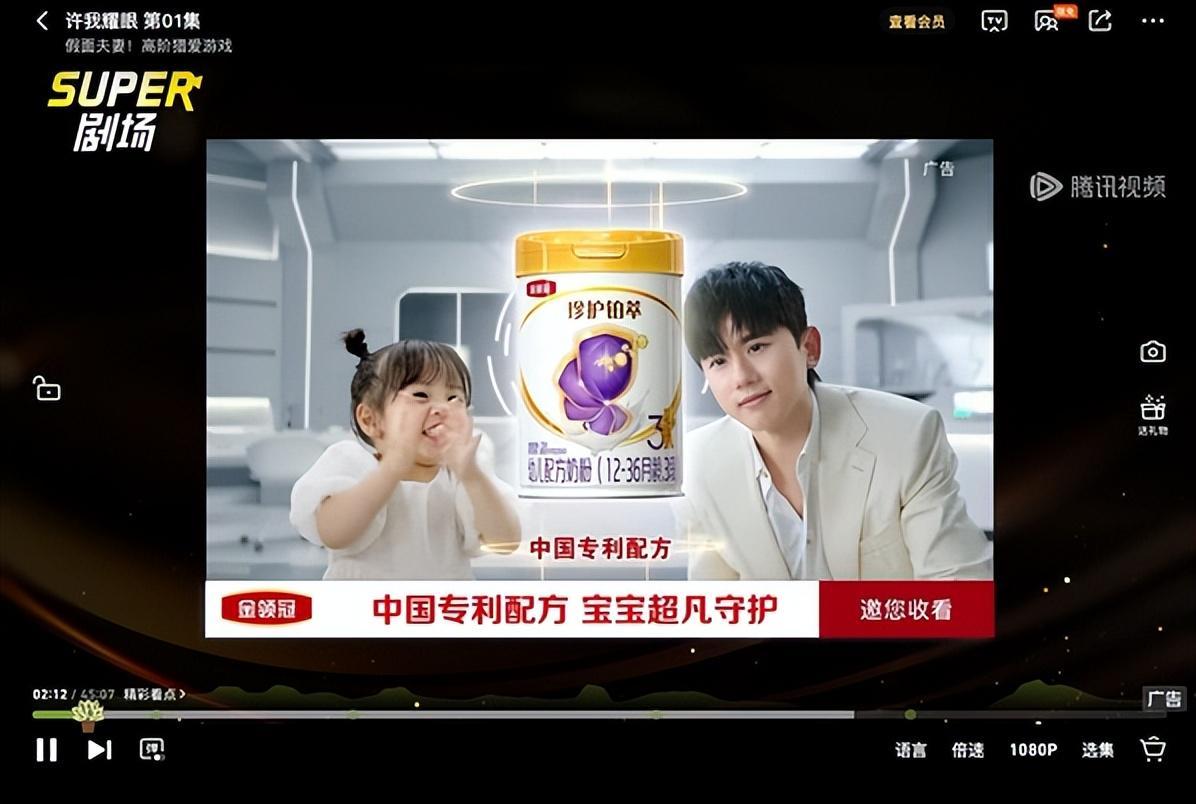Go back from the video player

[x=42, y=21]
